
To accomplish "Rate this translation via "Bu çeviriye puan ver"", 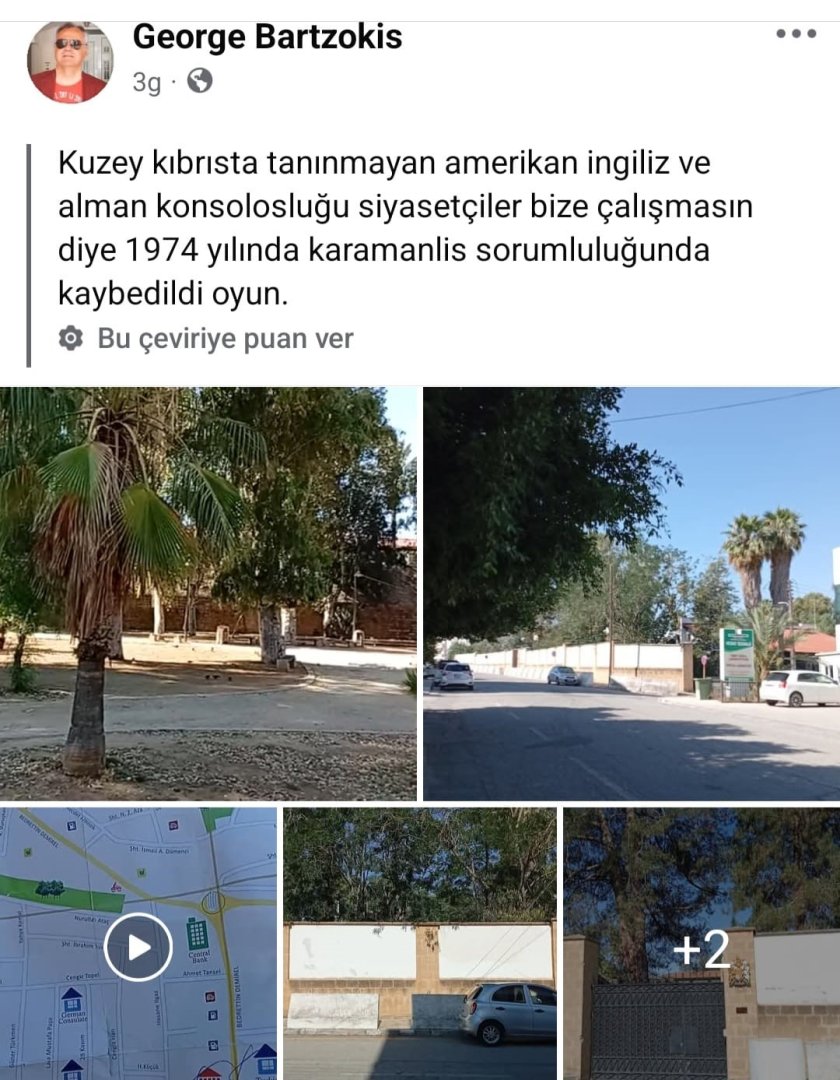I will coord(225,338).
